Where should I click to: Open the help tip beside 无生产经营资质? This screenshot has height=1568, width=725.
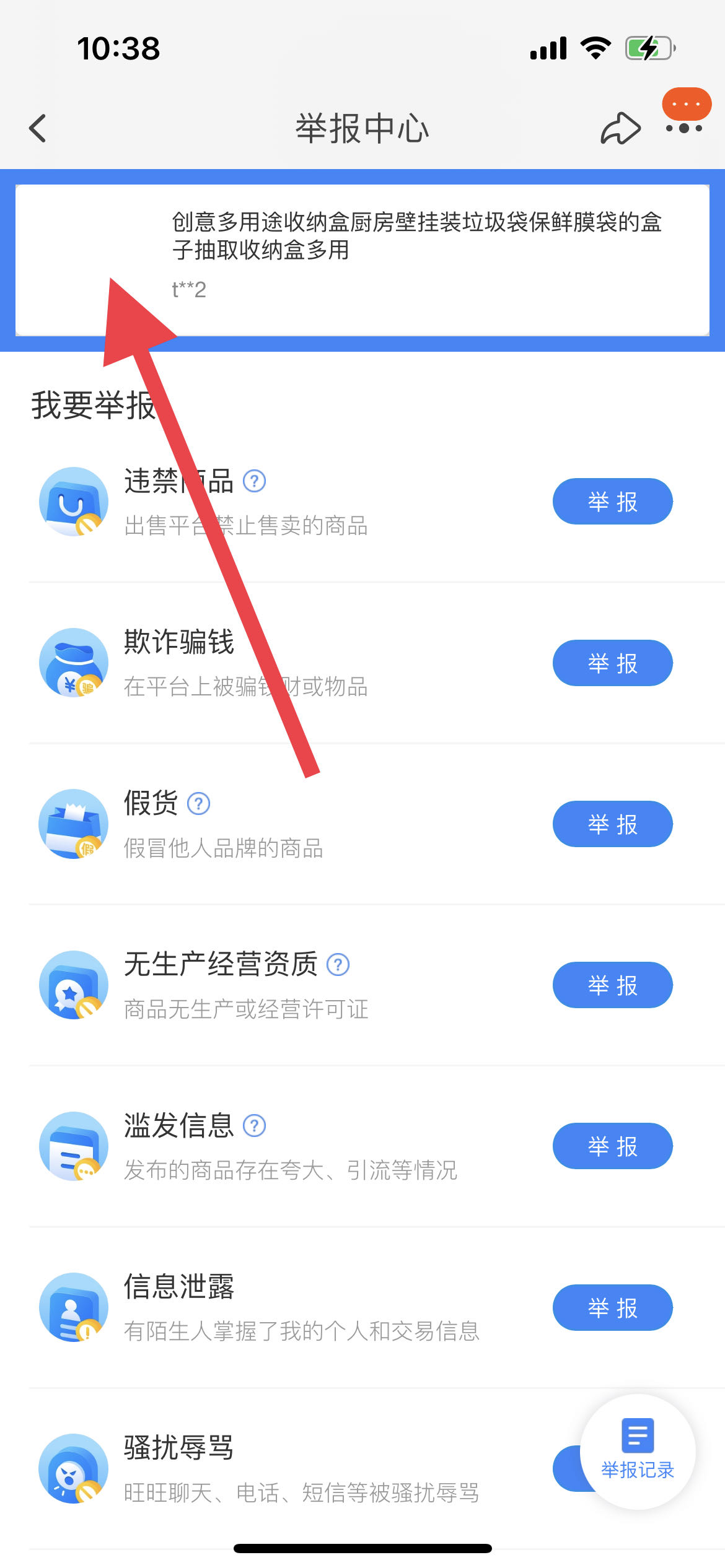338,964
